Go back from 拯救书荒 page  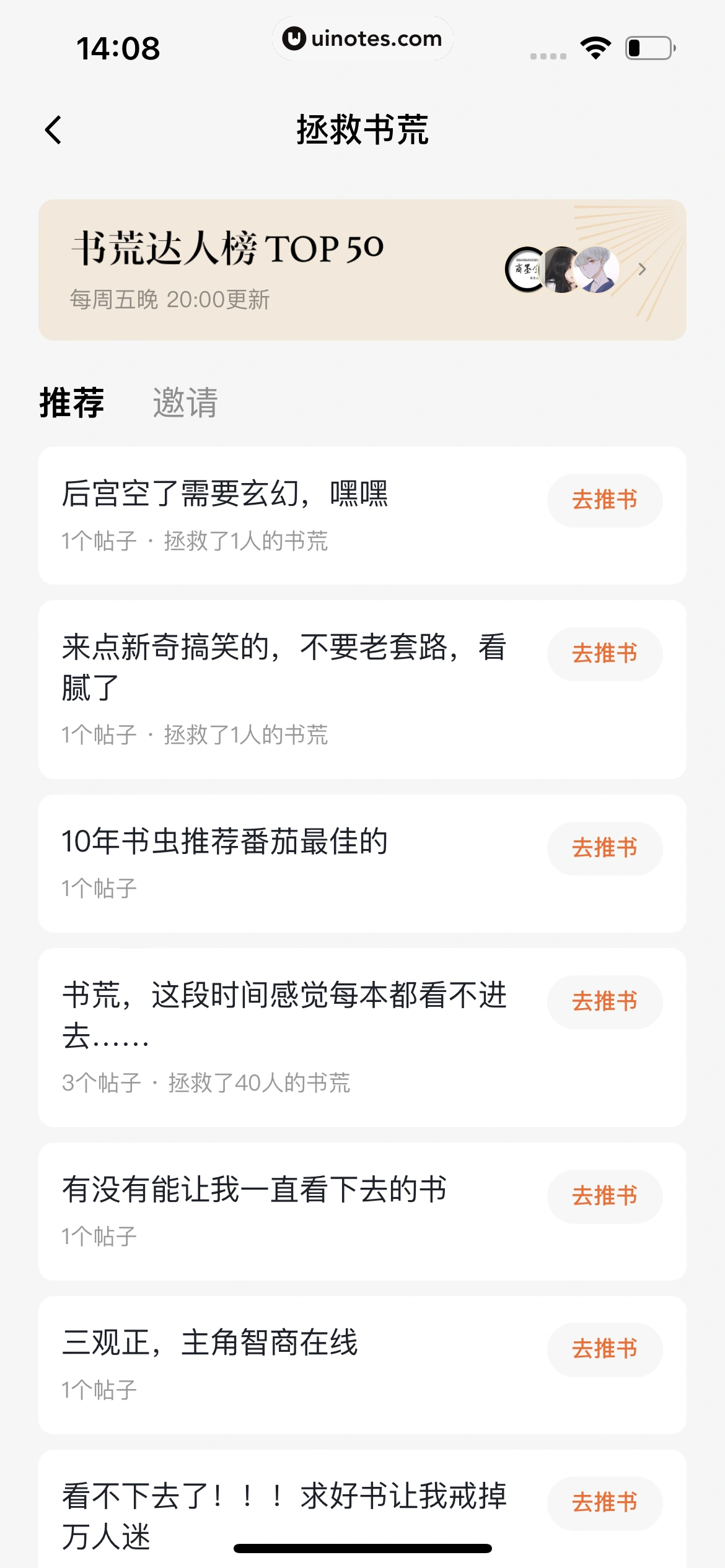(x=54, y=130)
